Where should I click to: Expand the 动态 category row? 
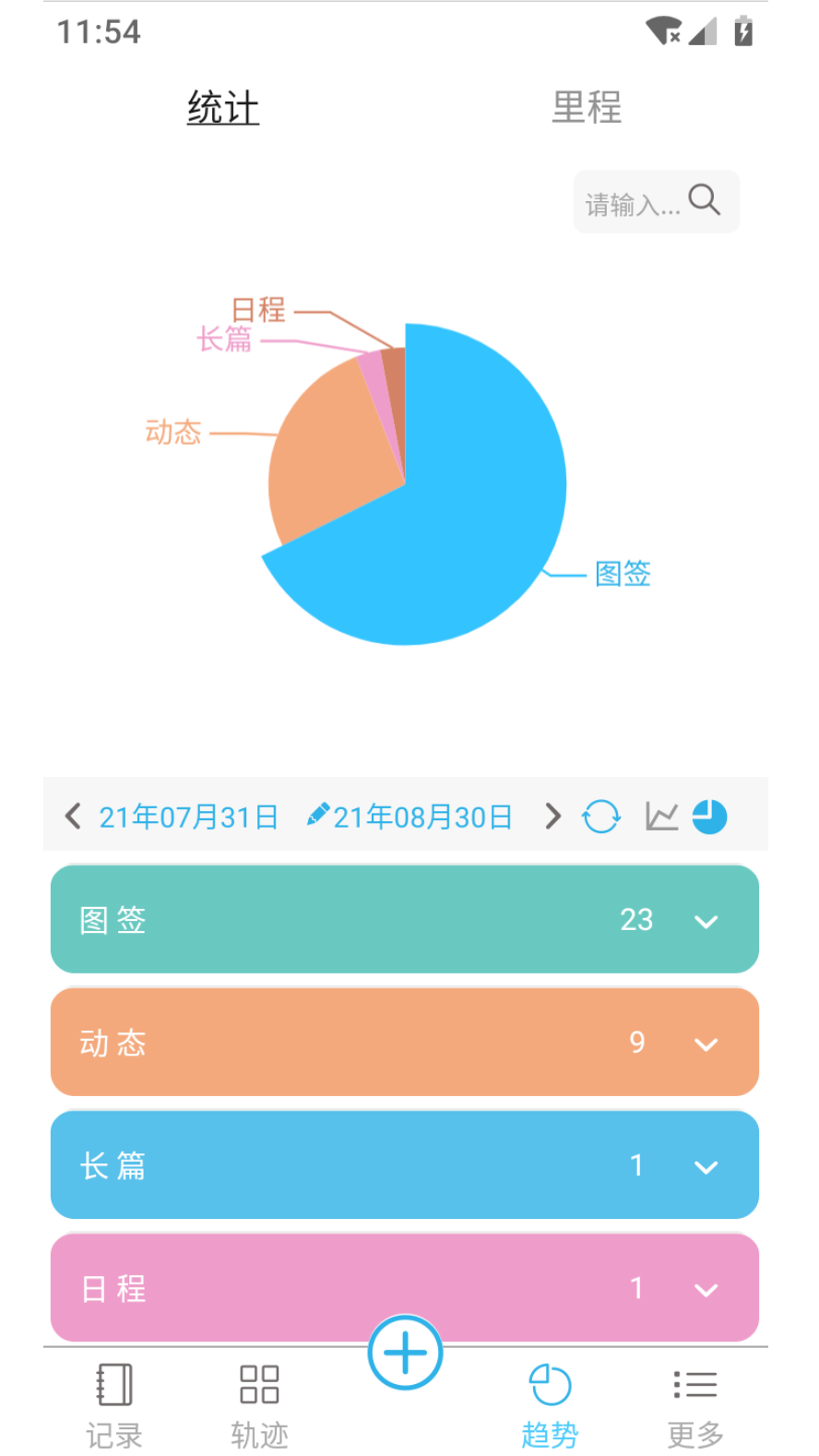pyautogui.click(x=706, y=1044)
